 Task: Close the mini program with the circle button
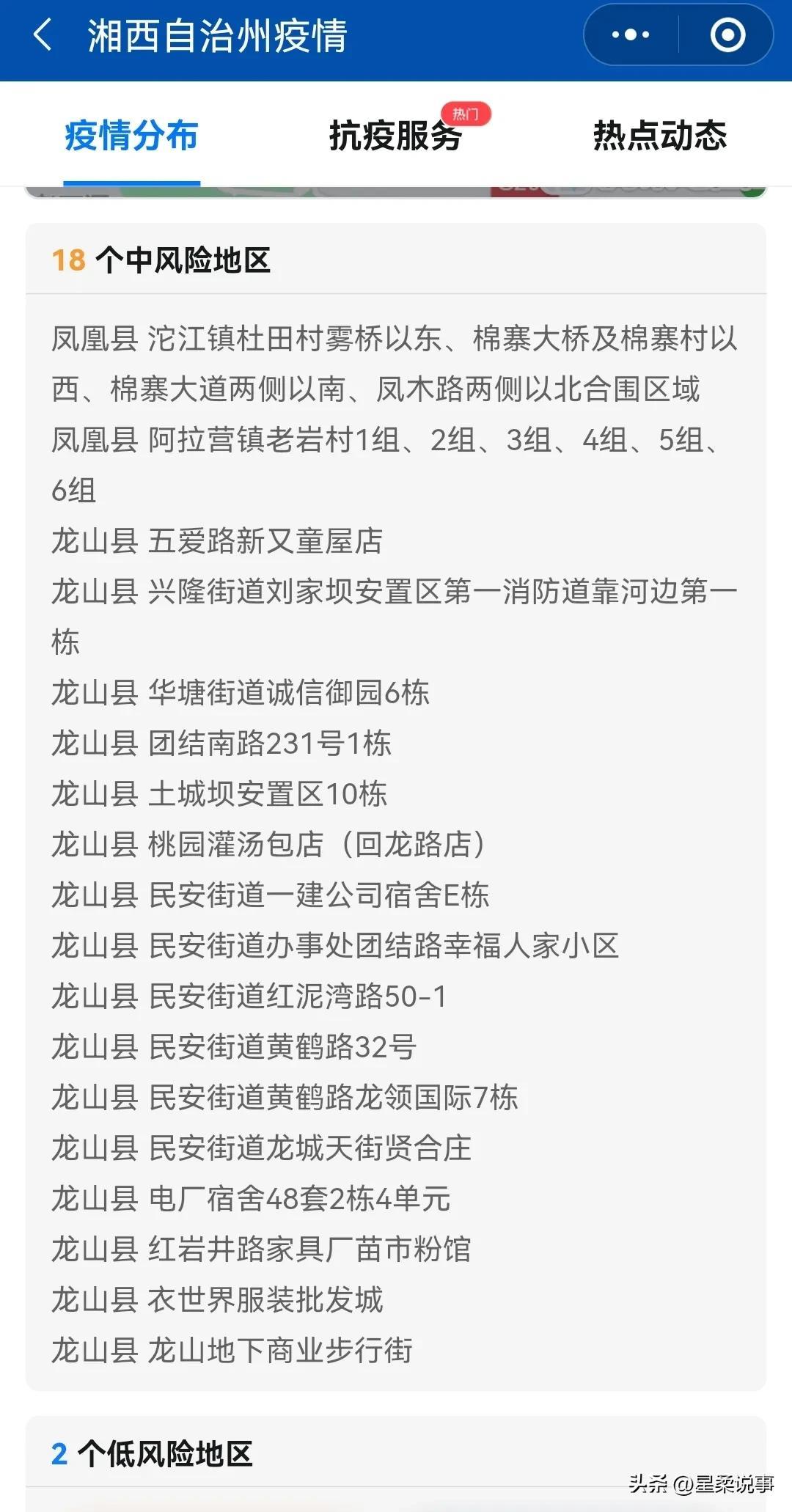pyautogui.click(x=727, y=35)
